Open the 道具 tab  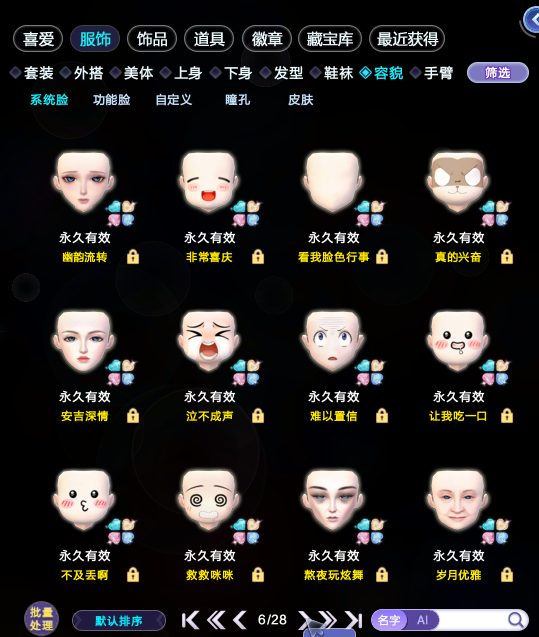coord(209,39)
